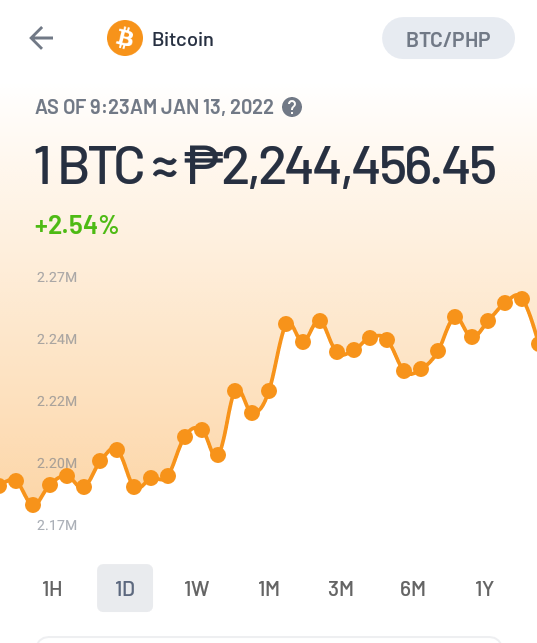Screen dimensions: 537x643
Task: Choose the 6M chart period
Action: 412,588
